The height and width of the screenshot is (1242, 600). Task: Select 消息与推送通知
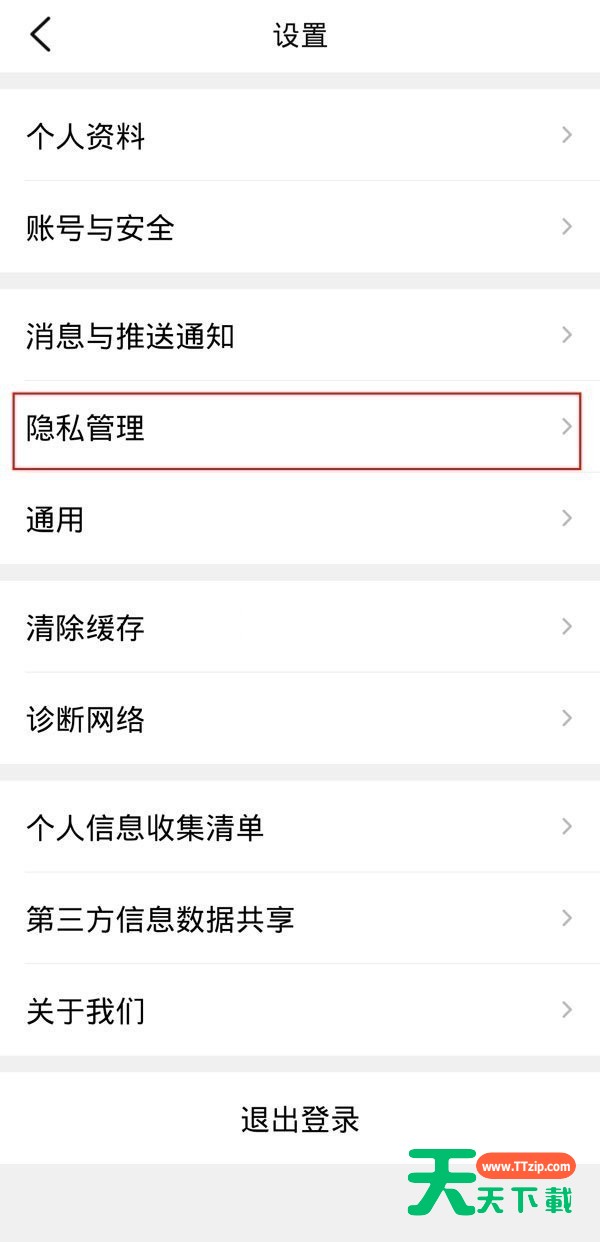[x=300, y=335]
